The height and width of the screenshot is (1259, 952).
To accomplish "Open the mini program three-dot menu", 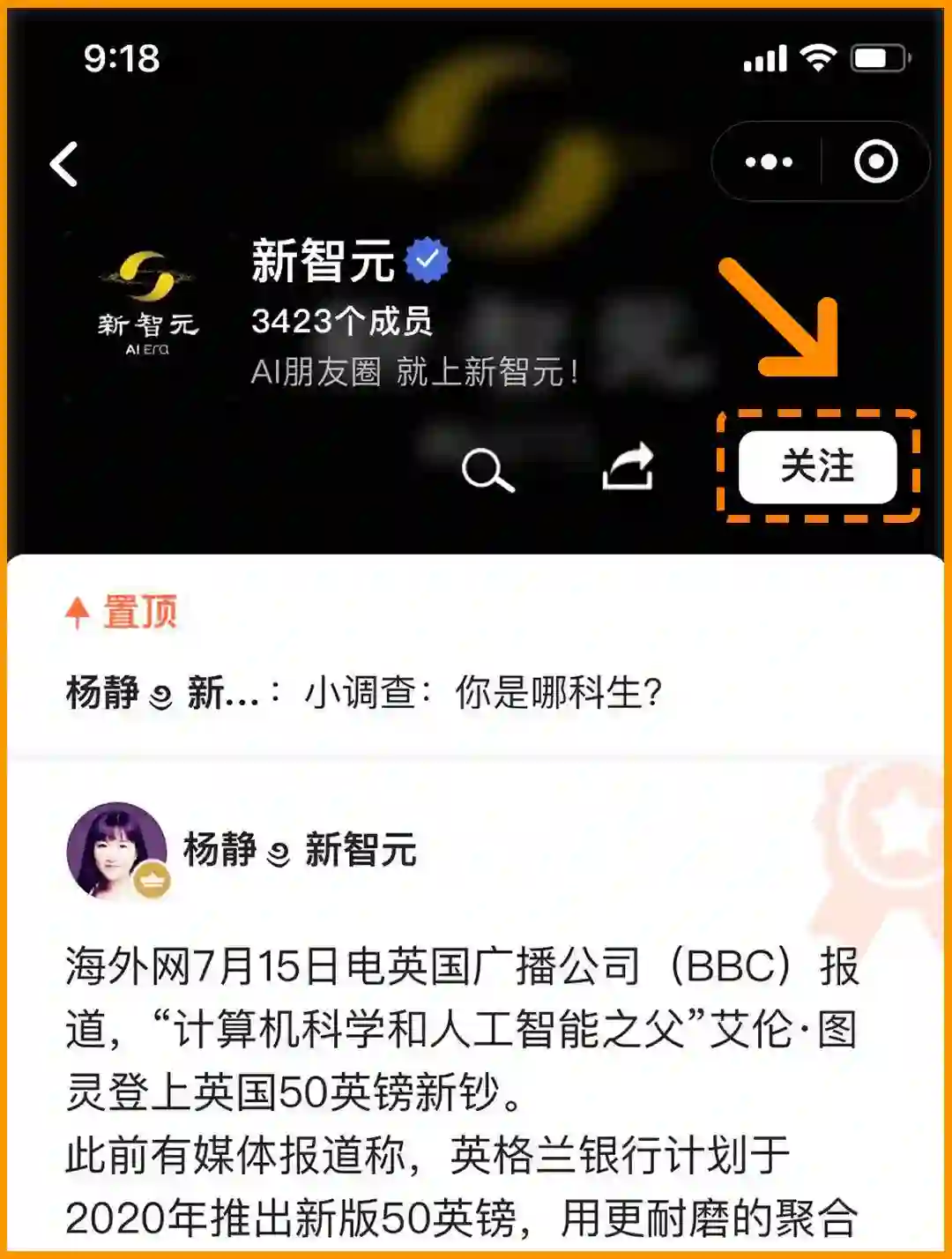I will (768, 162).
